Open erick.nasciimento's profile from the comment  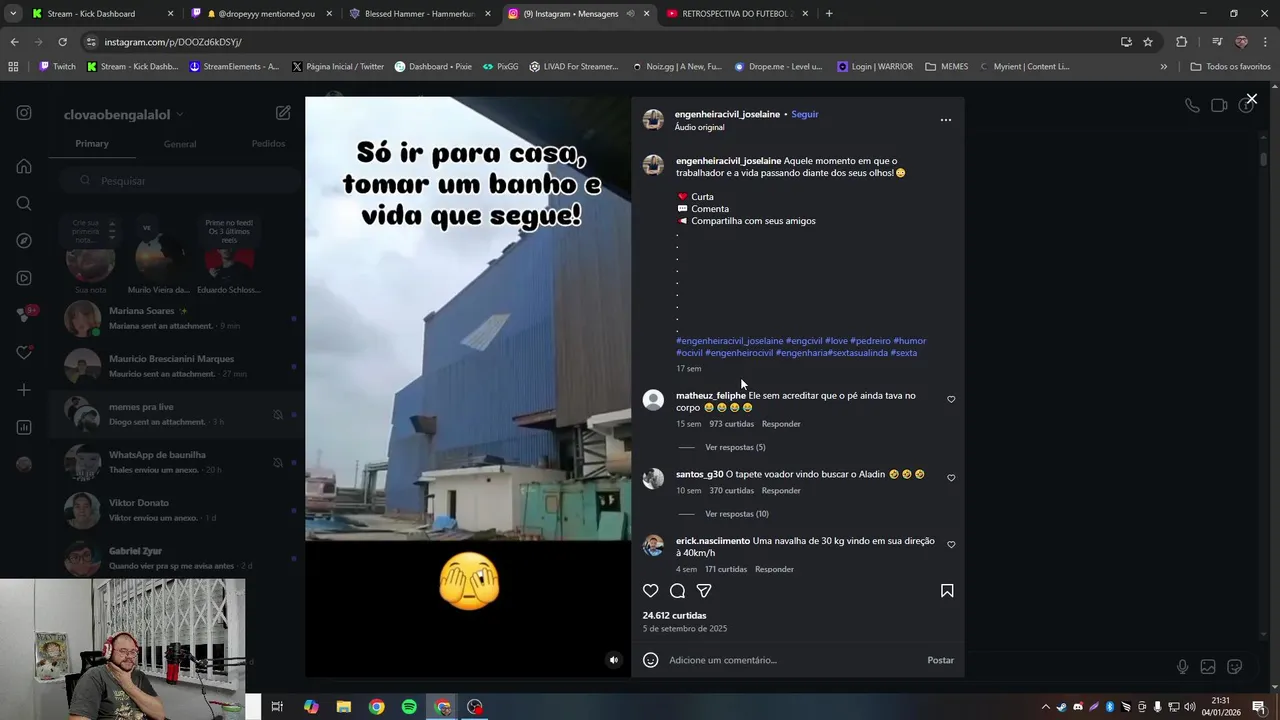click(712, 541)
